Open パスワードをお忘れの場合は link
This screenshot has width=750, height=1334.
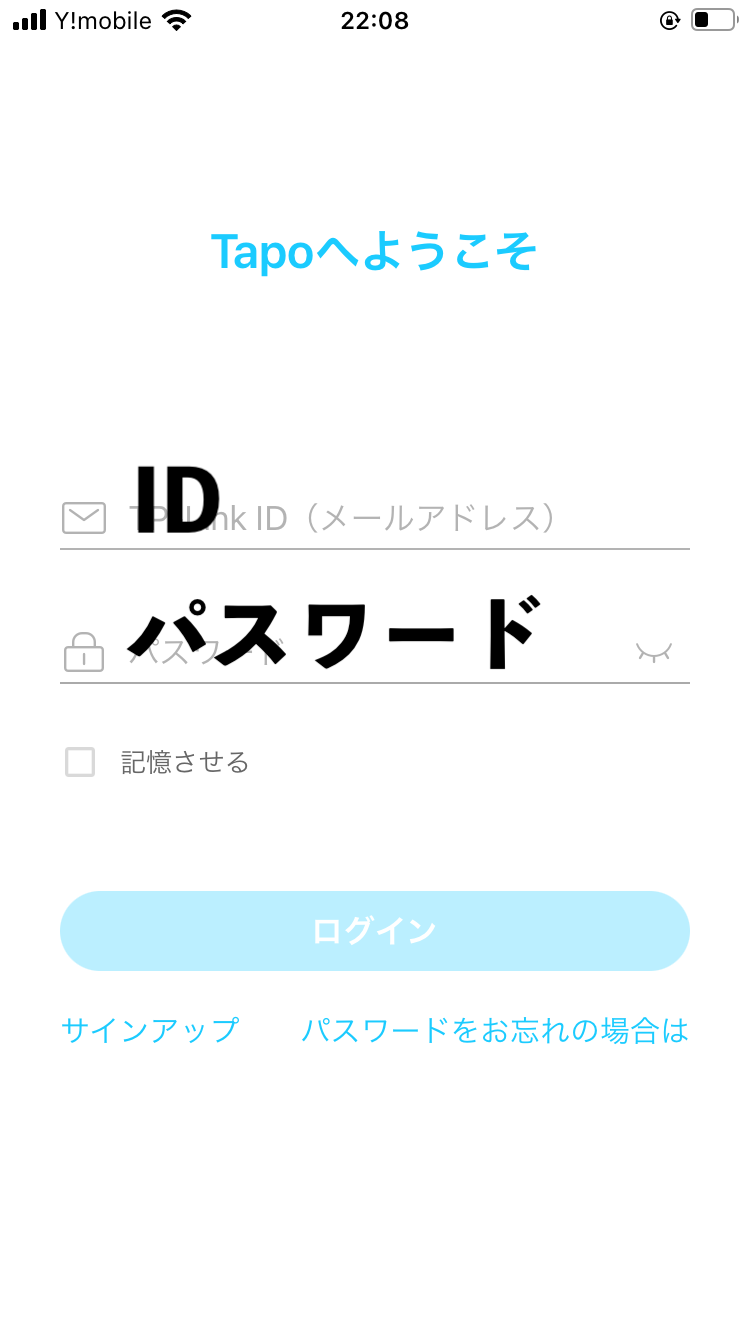click(x=495, y=1030)
